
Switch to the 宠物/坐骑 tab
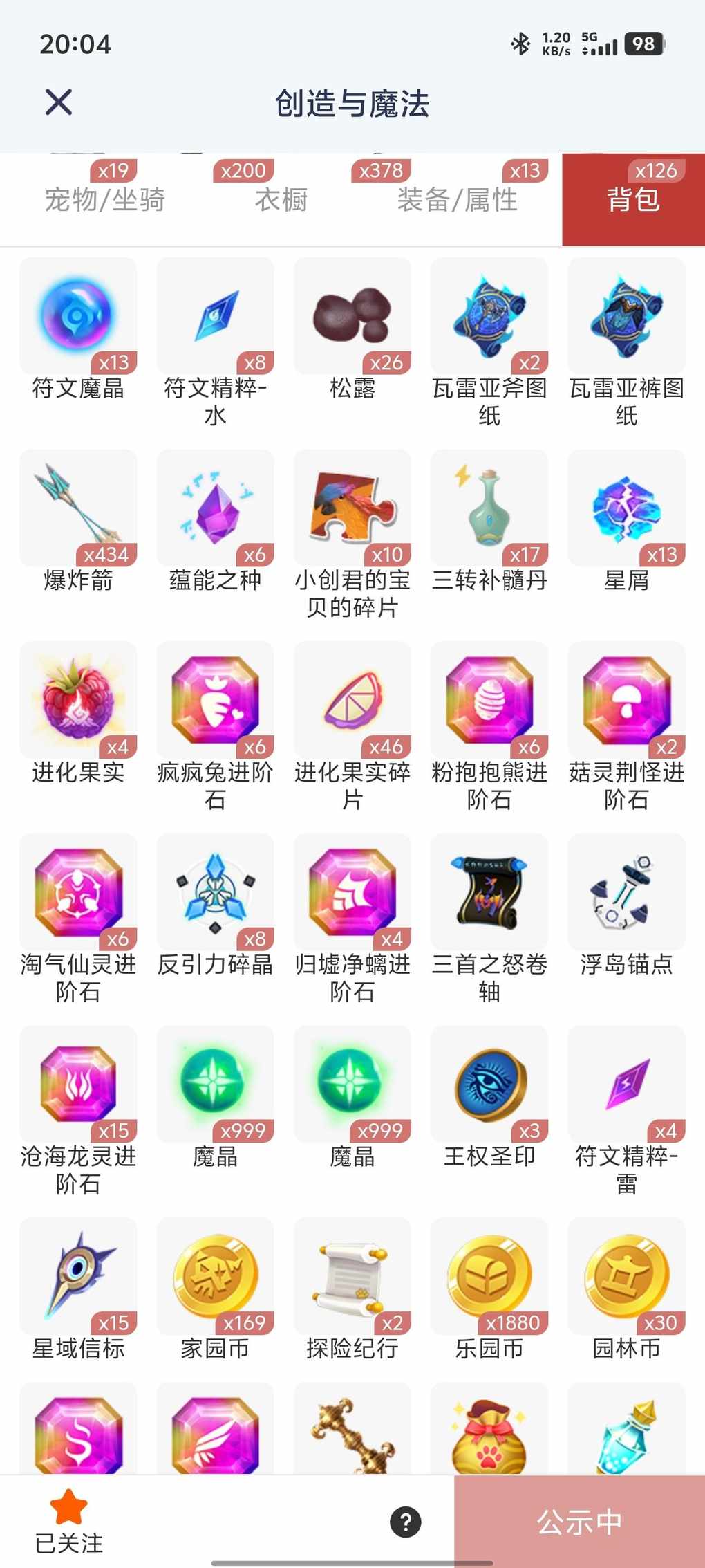(x=105, y=200)
